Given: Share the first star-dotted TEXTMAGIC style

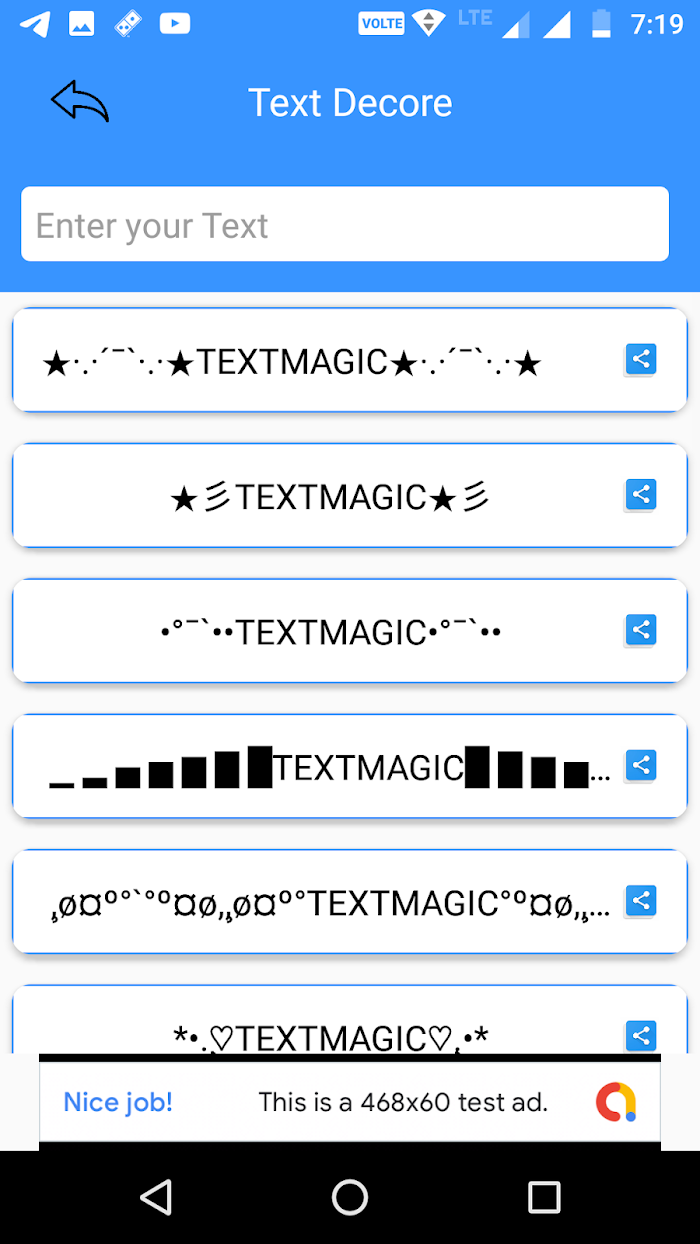Looking at the screenshot, I should [x=641, y=359].
